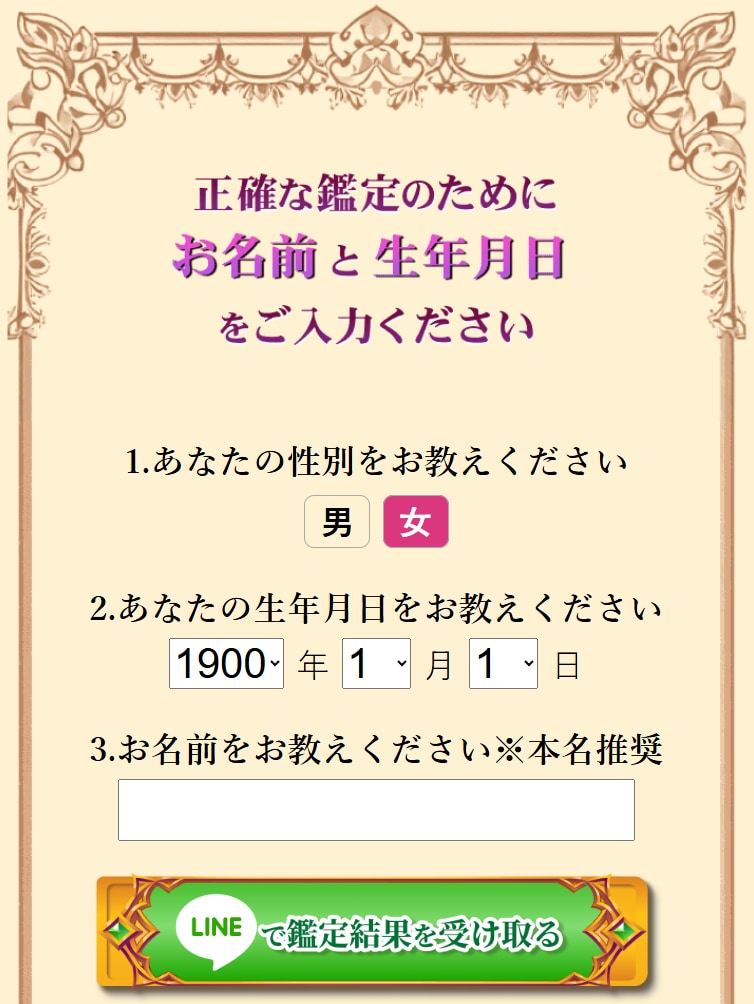The image size is (754, 1004).
Task: Open the birth month dropdown
Action: click(376, 664)
